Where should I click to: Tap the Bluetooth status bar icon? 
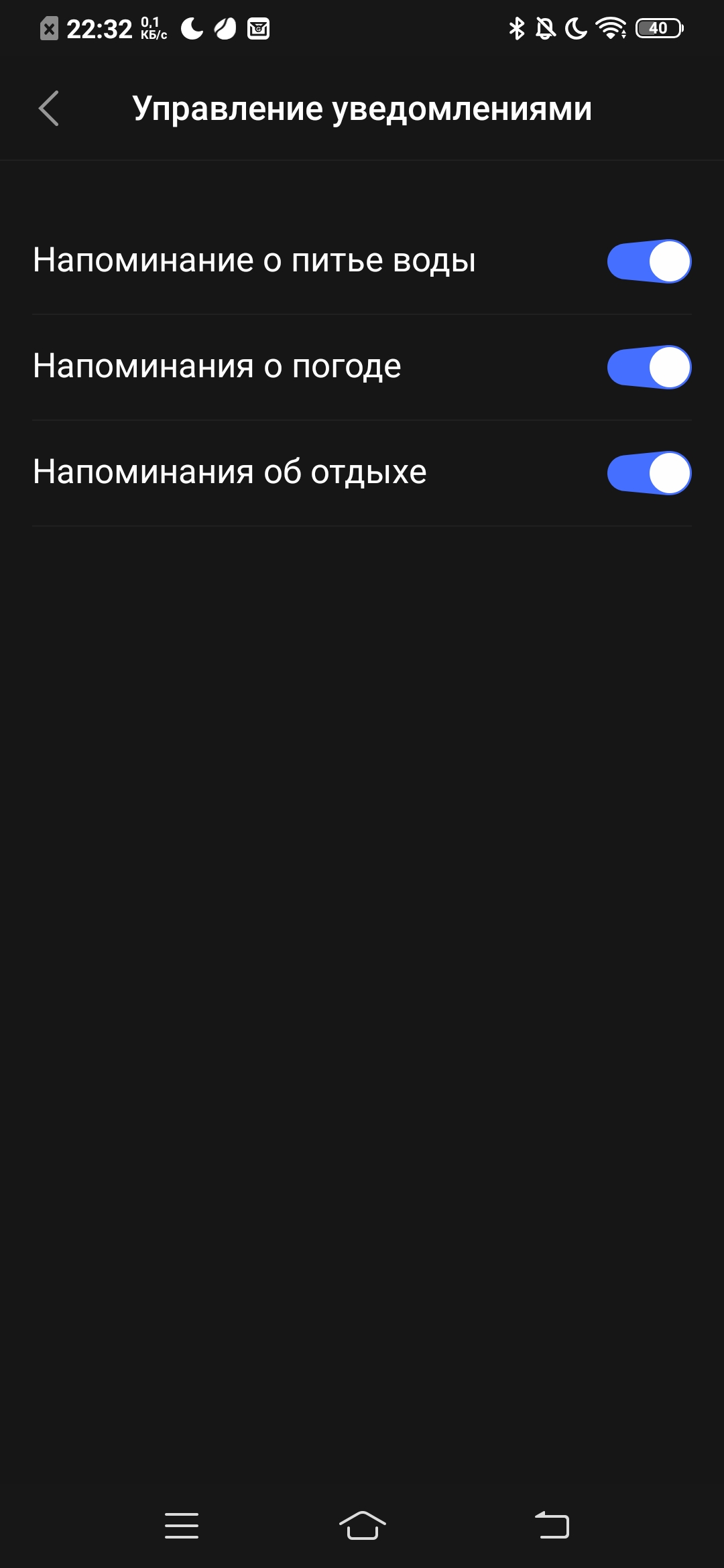click(x=516, y=28)
